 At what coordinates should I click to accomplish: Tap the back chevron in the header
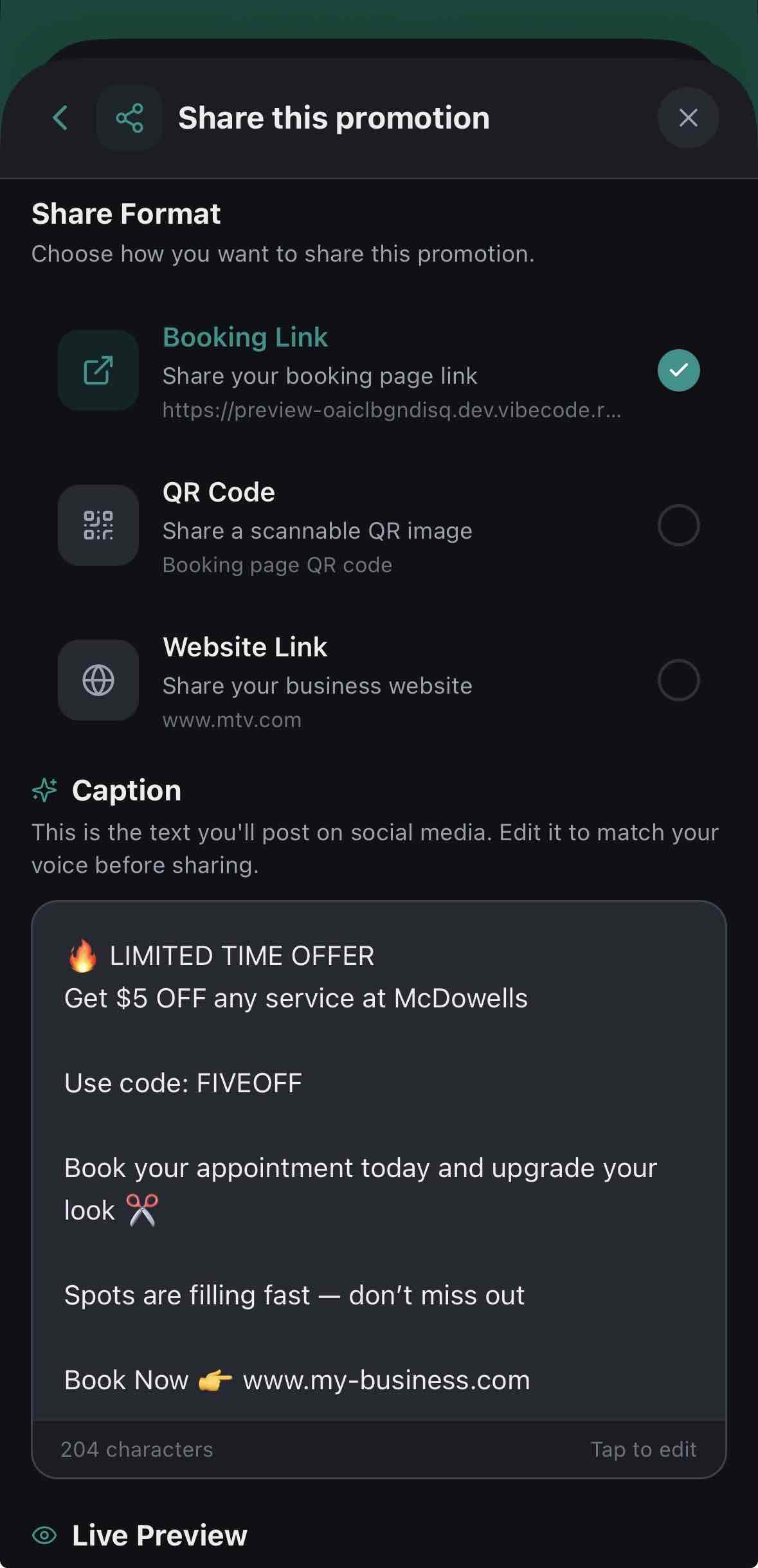click(60, 118)
